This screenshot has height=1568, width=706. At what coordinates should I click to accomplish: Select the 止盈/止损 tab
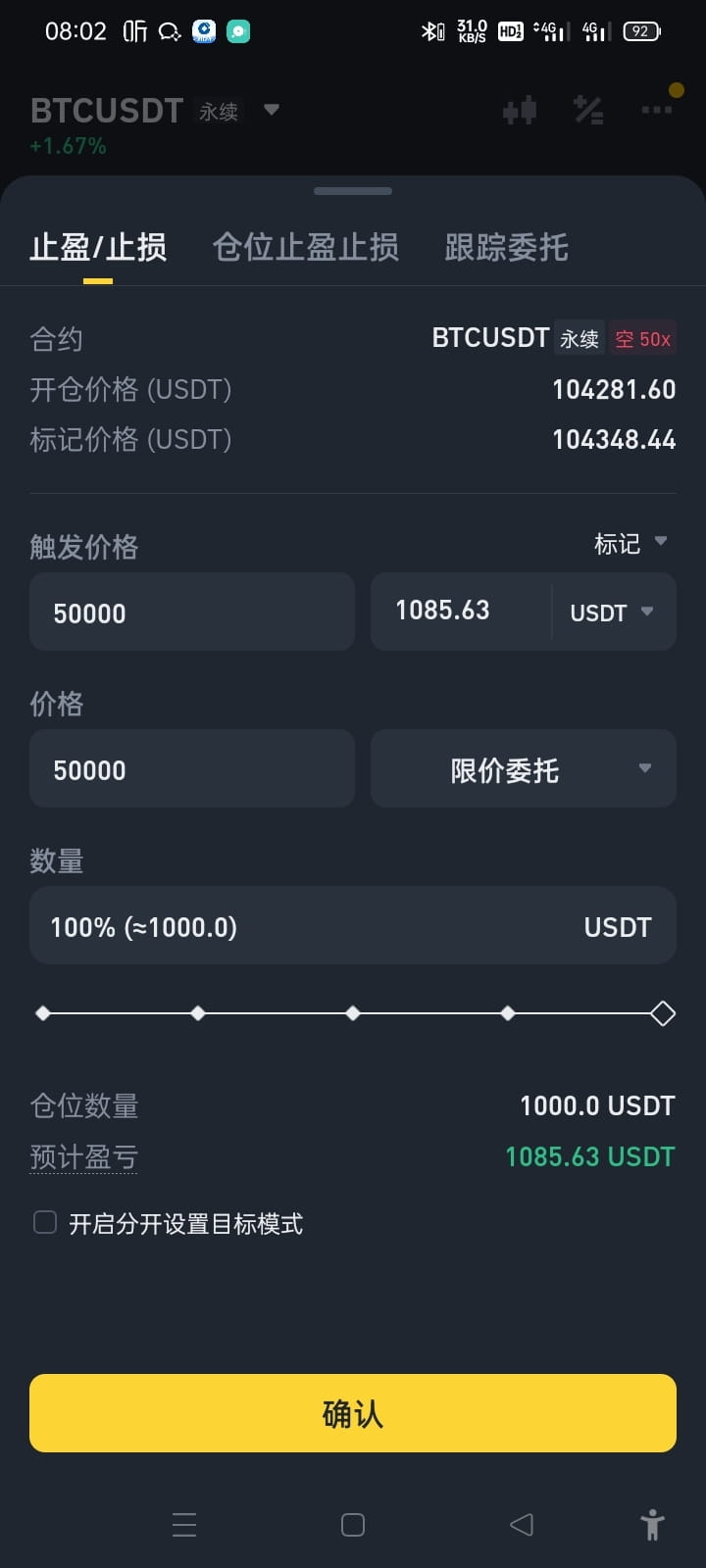[x=98, y=247]
